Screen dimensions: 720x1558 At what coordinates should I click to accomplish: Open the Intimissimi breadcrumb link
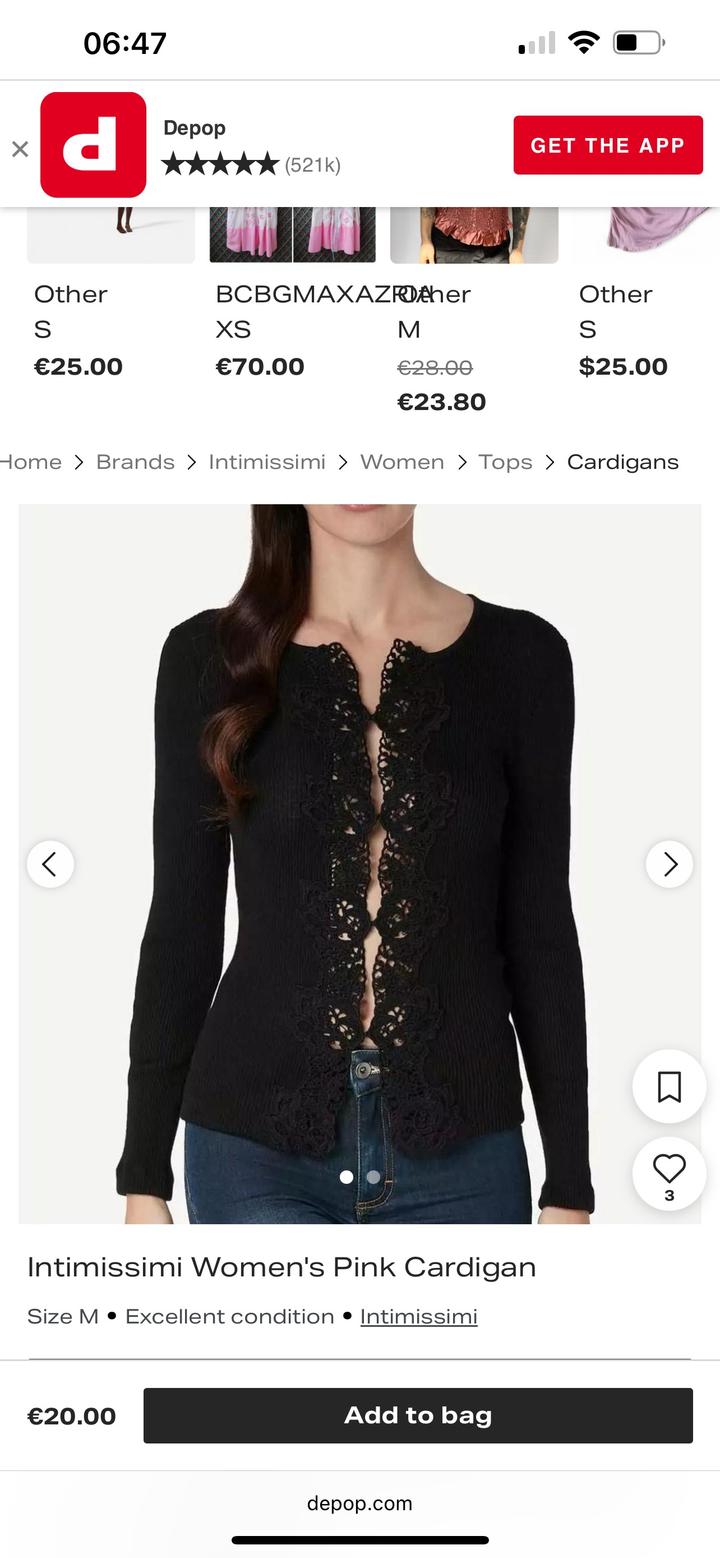266,462
